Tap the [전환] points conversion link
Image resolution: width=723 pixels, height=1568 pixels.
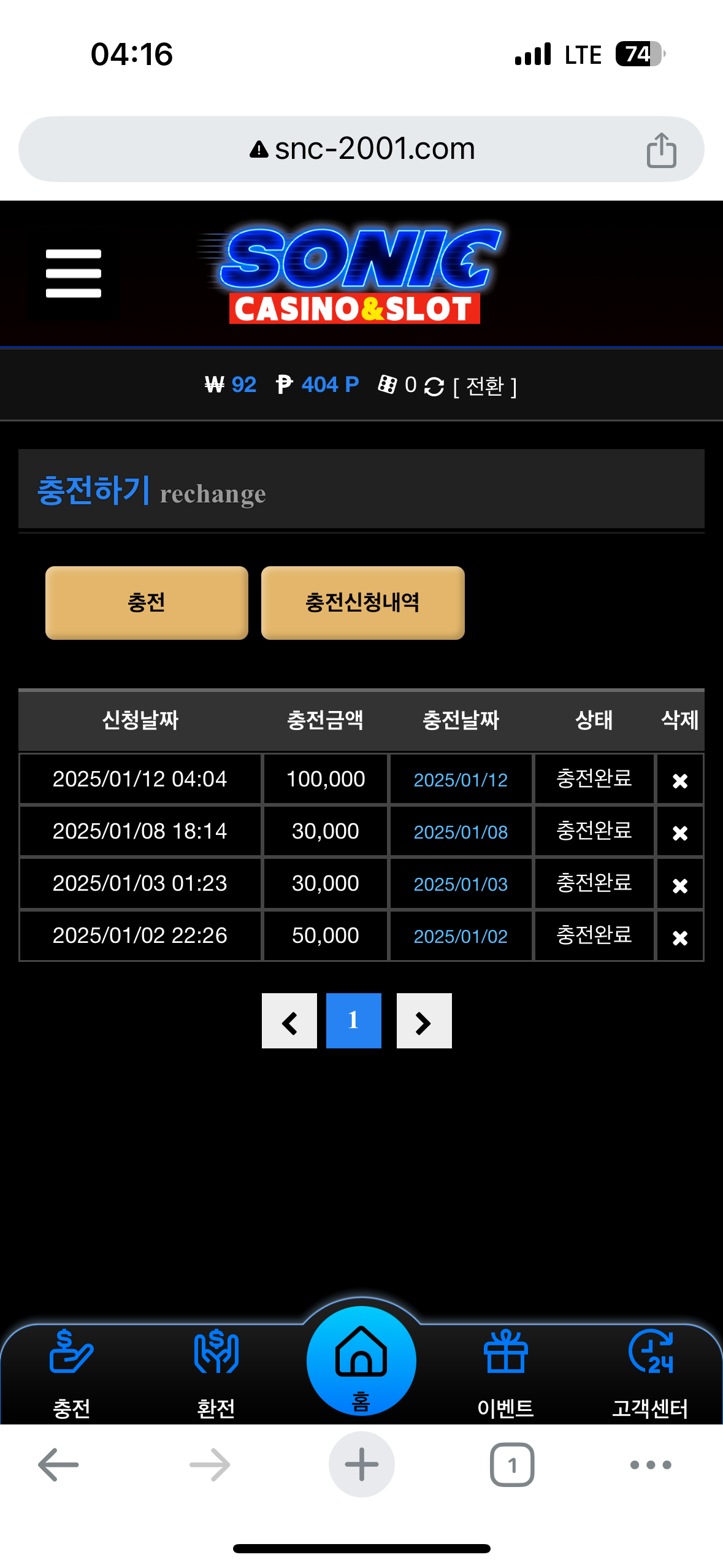[x=484, y=386]
